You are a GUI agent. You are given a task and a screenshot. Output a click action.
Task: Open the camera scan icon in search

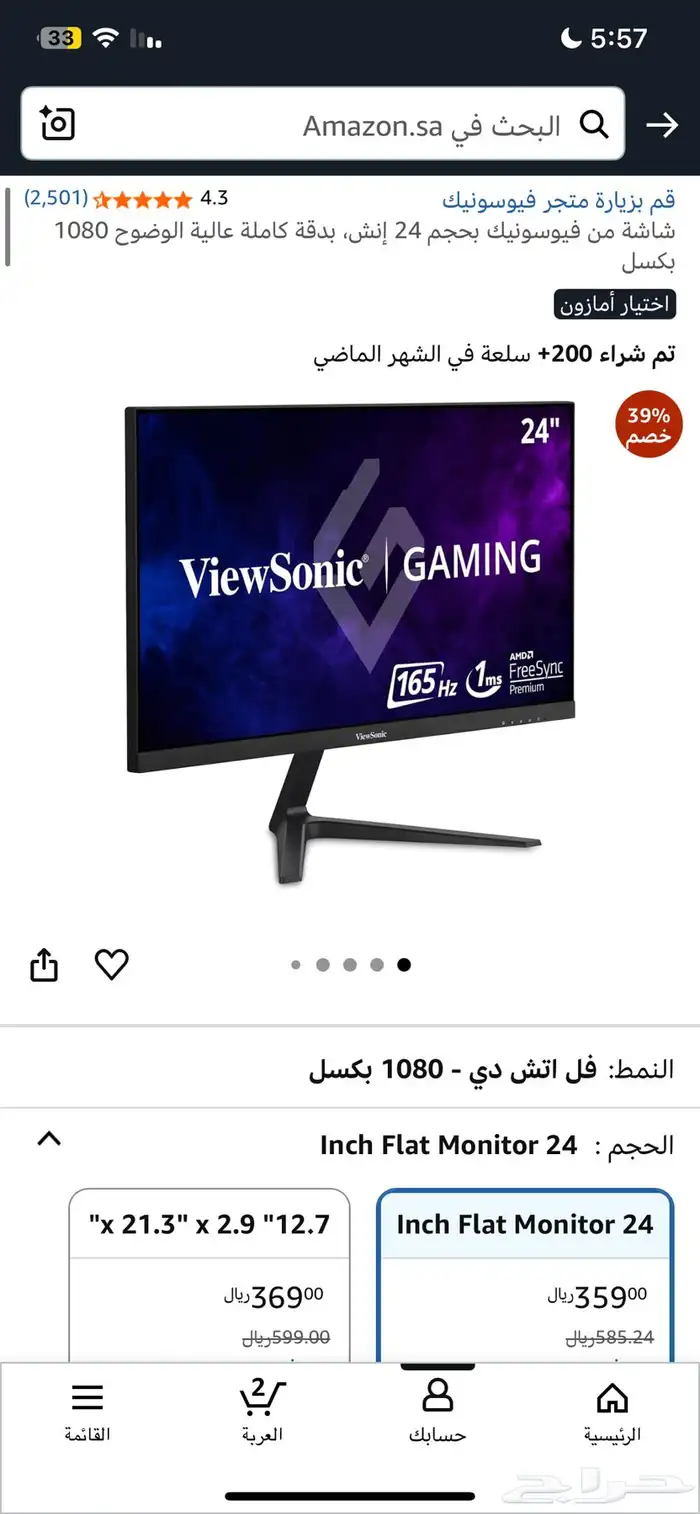58,124
